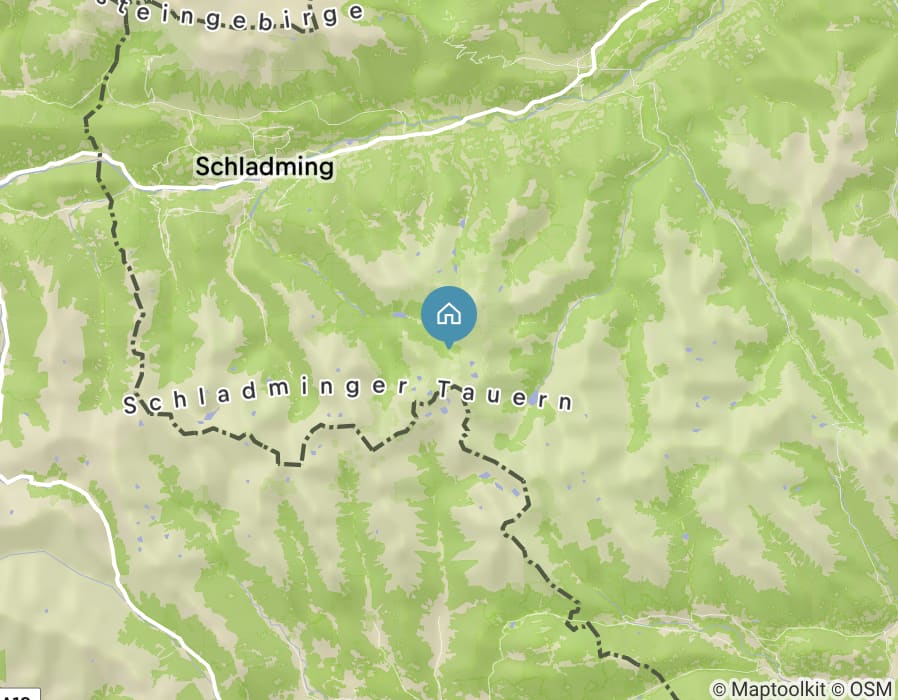
Task: Tap the hut marker on the map
Action: (449, 314)
